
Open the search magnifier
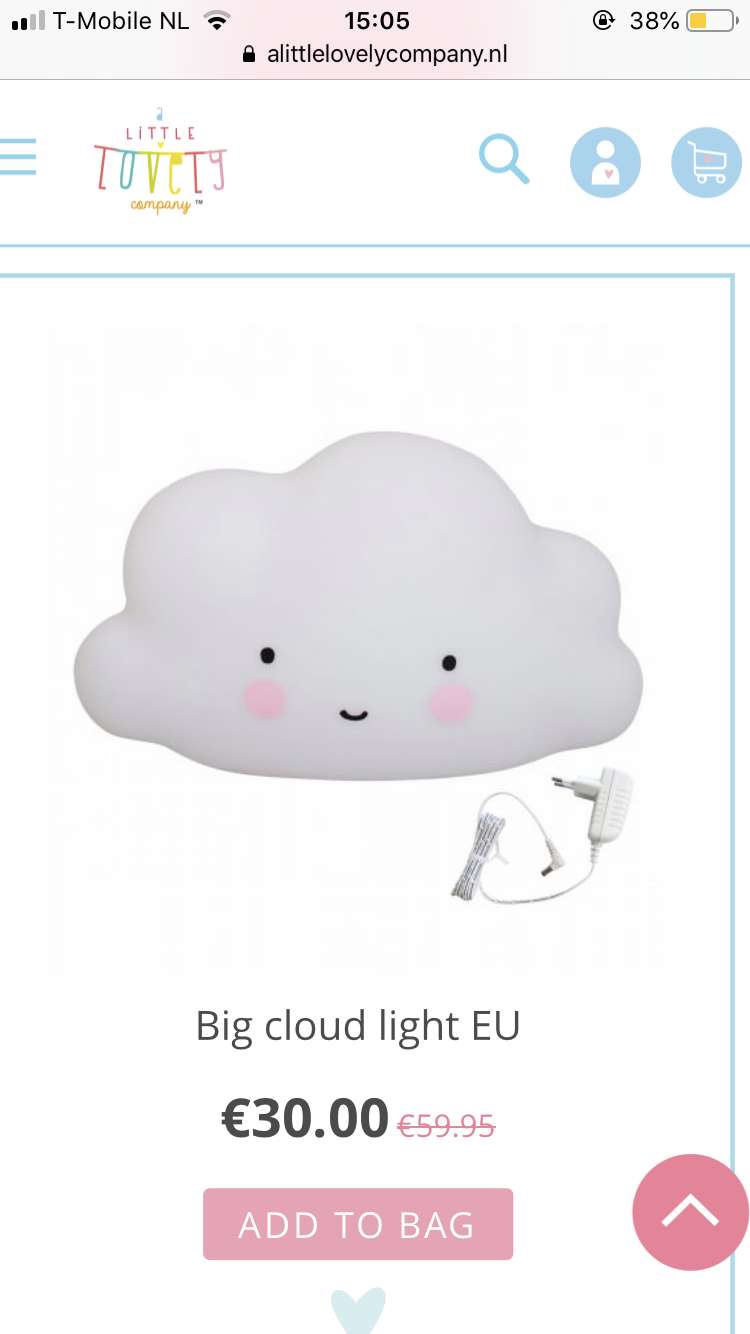click(x=503, y=160)
